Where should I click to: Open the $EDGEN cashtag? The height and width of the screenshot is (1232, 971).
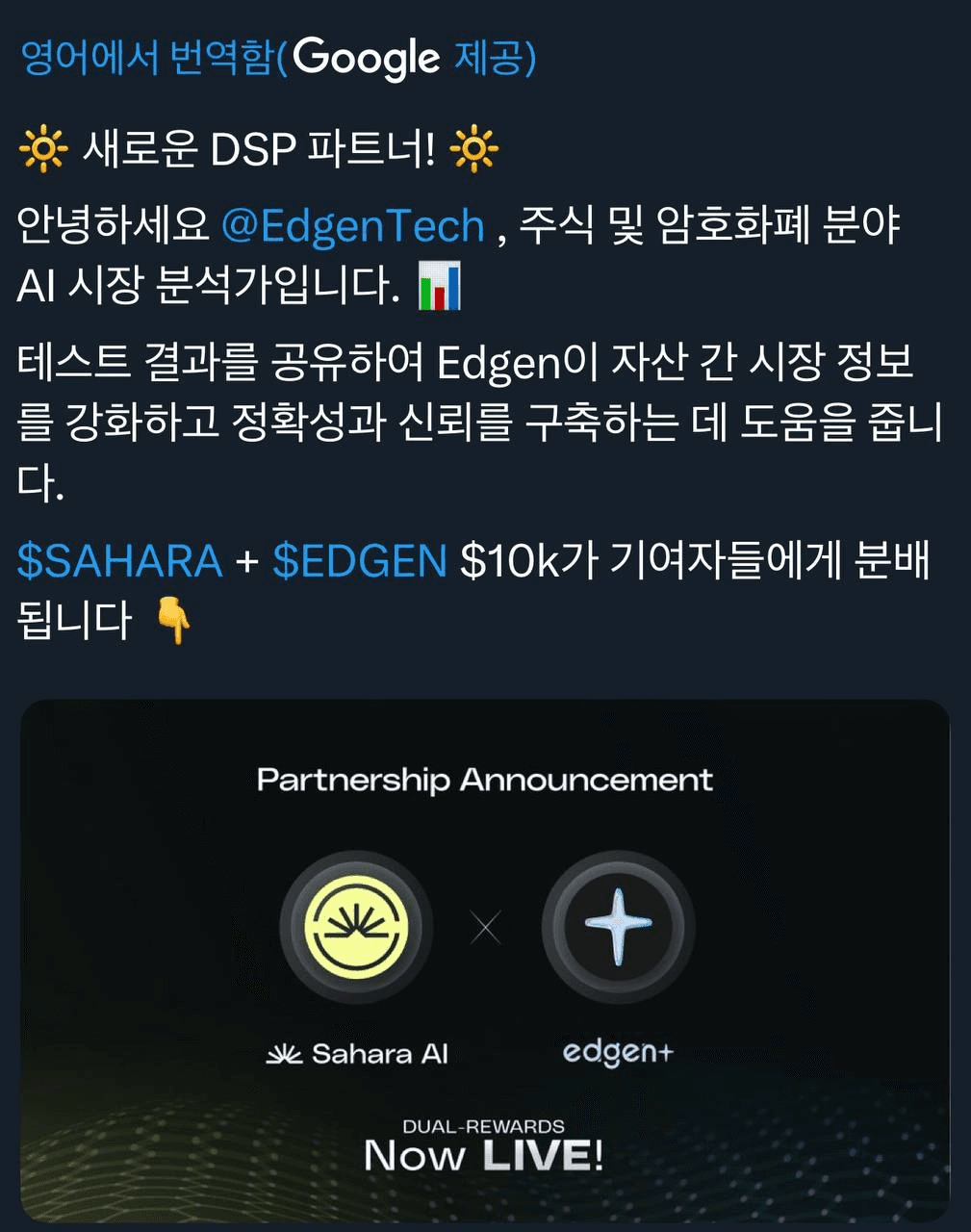(x=359, y=562)
